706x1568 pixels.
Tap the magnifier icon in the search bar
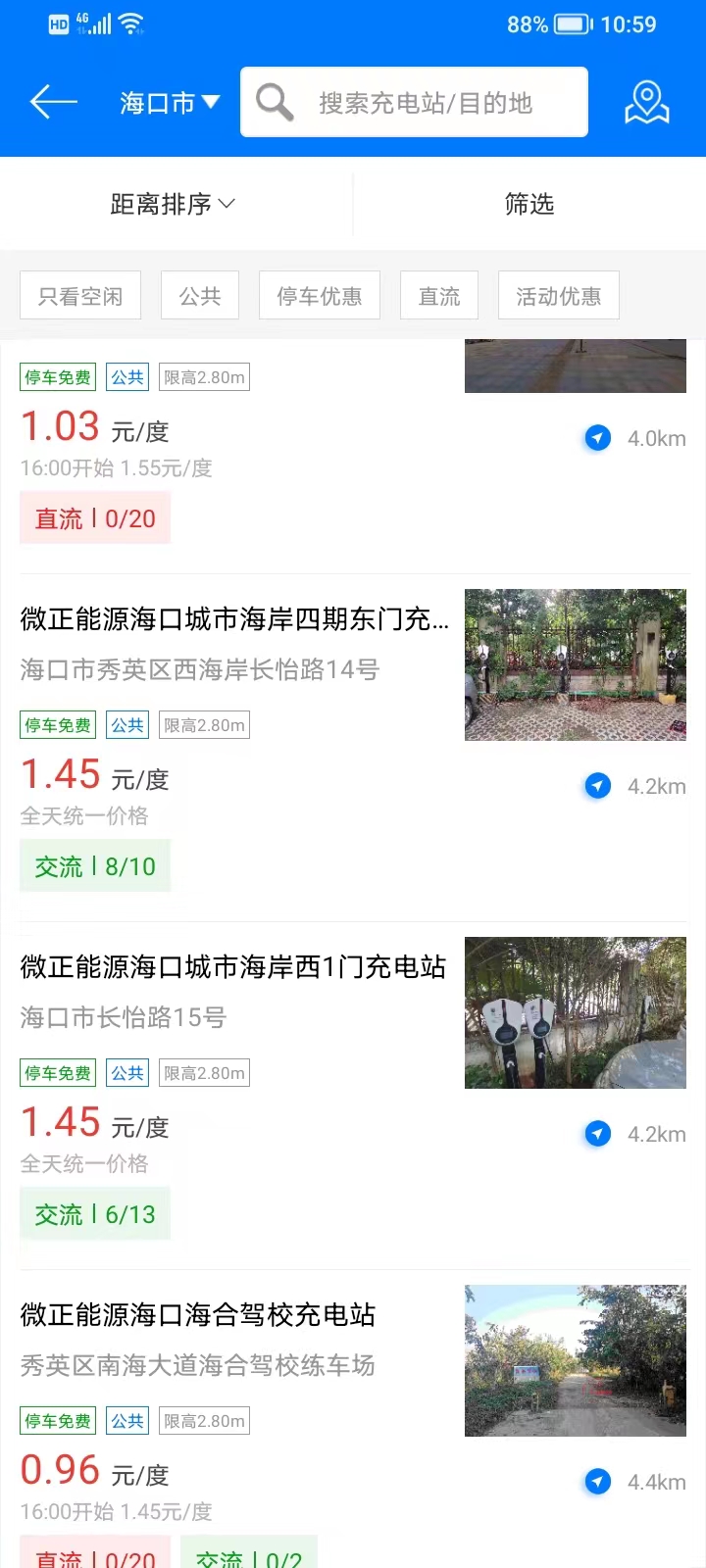[274, 101]
